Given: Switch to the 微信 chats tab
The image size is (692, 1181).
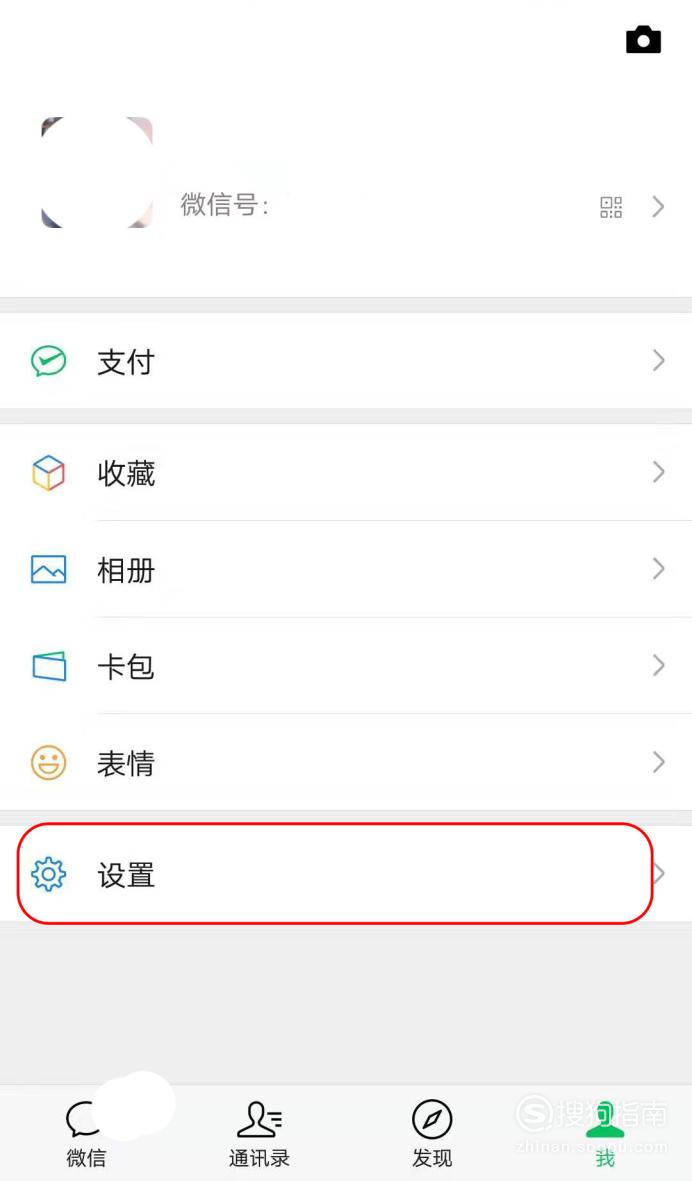Looking at the screenshot, I should (x=86, y=1135).
